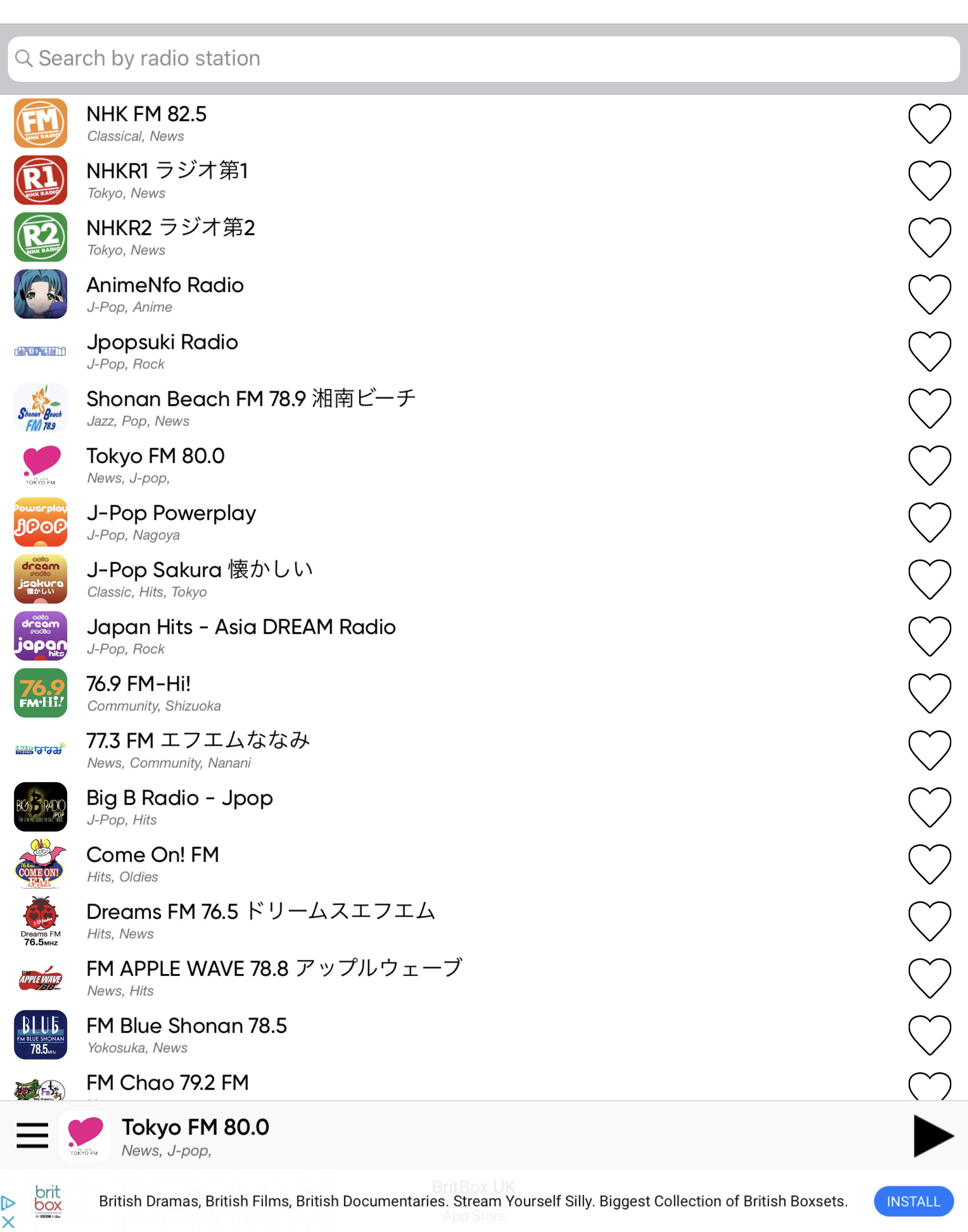Image resolution: width=968 pixels, height=1232 pixels.
Task: Select the Big B Radio Jpop logo
Action: [x=40, y=807]
